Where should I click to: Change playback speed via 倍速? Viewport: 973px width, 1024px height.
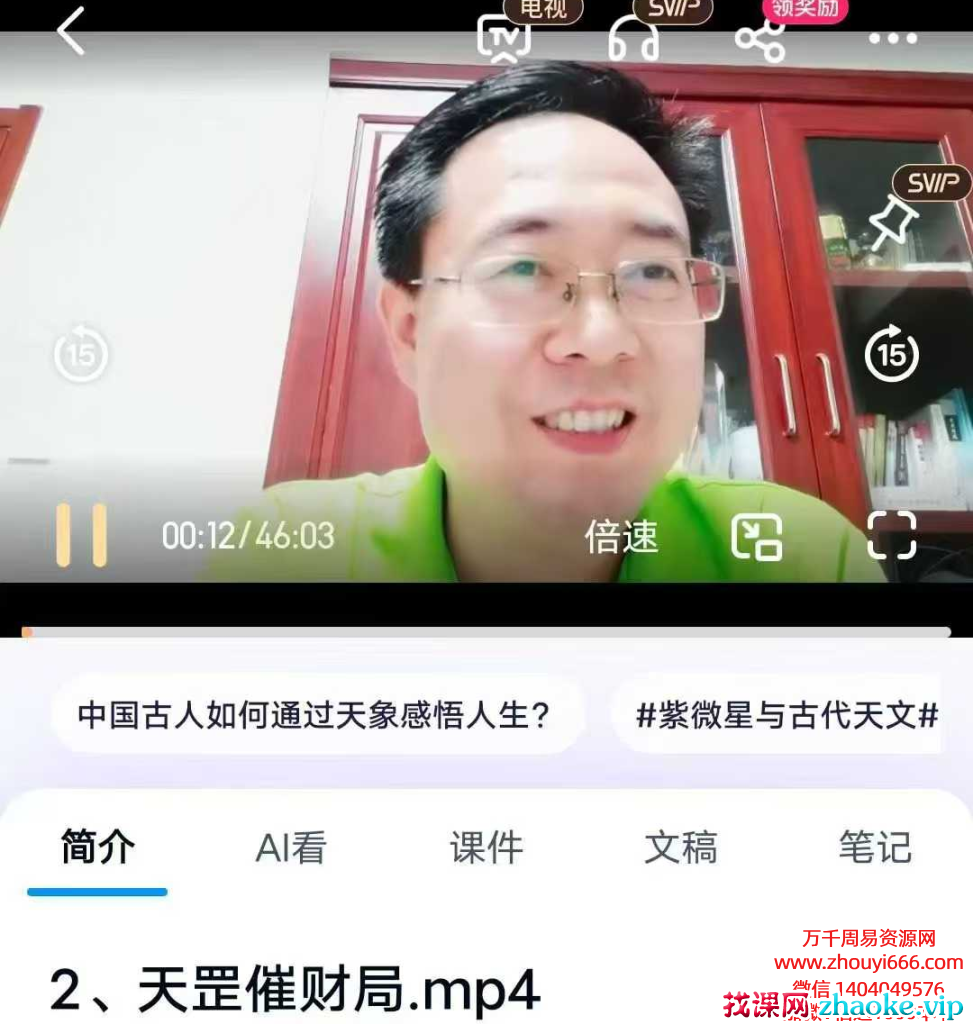(x=622, y=537)
